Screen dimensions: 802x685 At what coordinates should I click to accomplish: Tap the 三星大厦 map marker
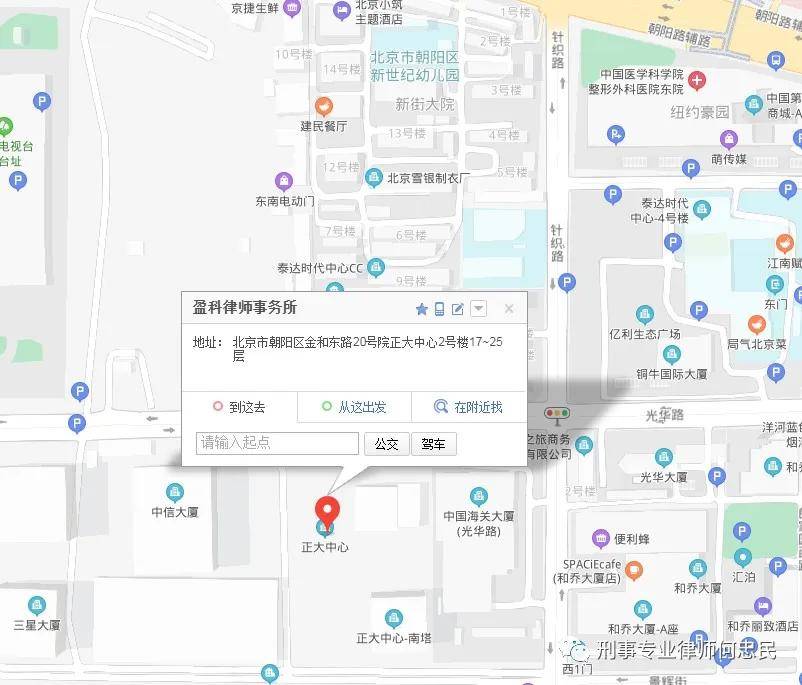(x=37, y=605)
